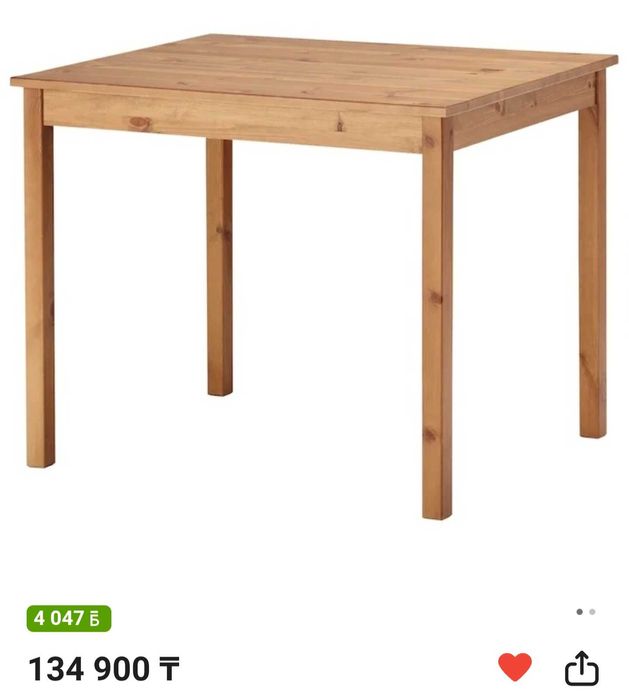Tap the green 4 047 bonus badge
629x700 pixels.
[68, 618]
